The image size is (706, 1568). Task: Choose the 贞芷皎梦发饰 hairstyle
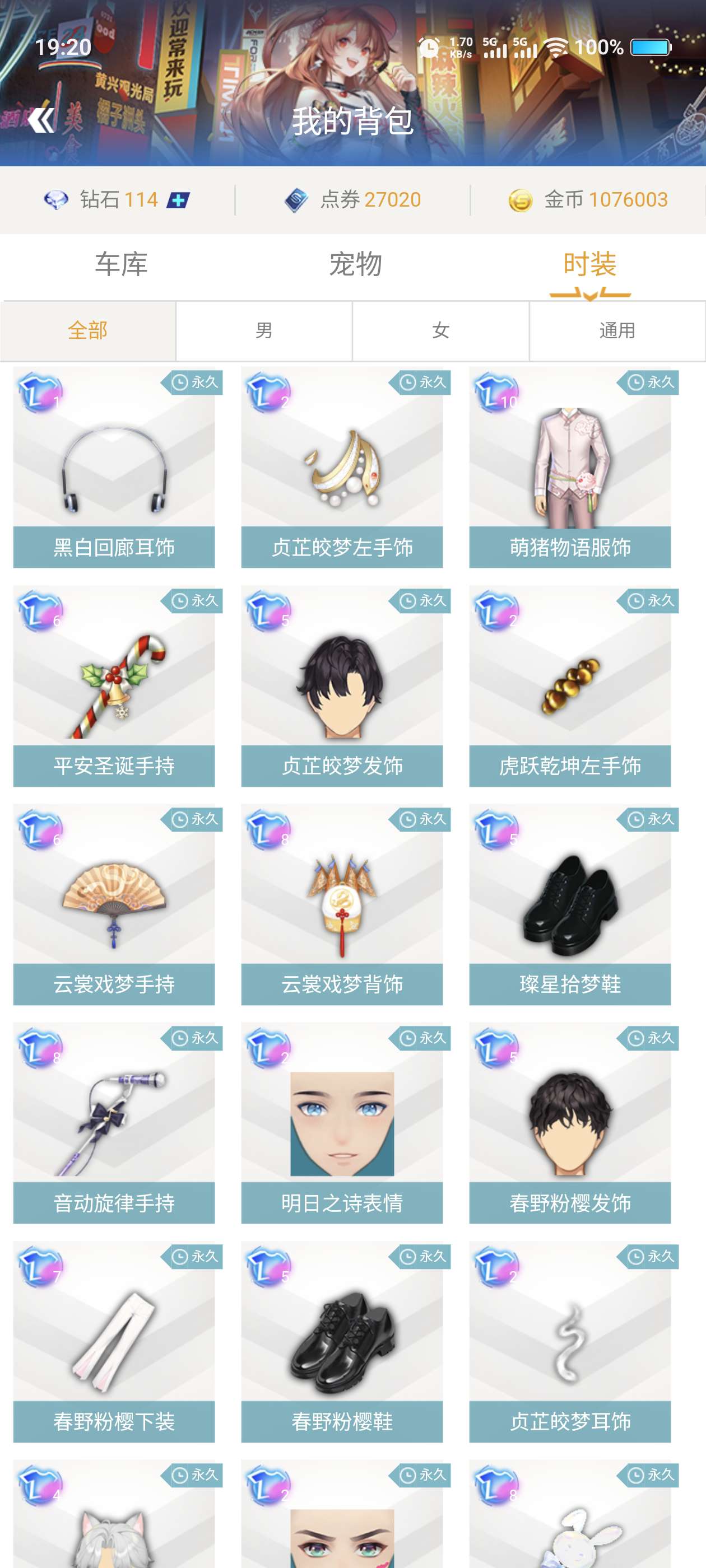coord(342,687)
